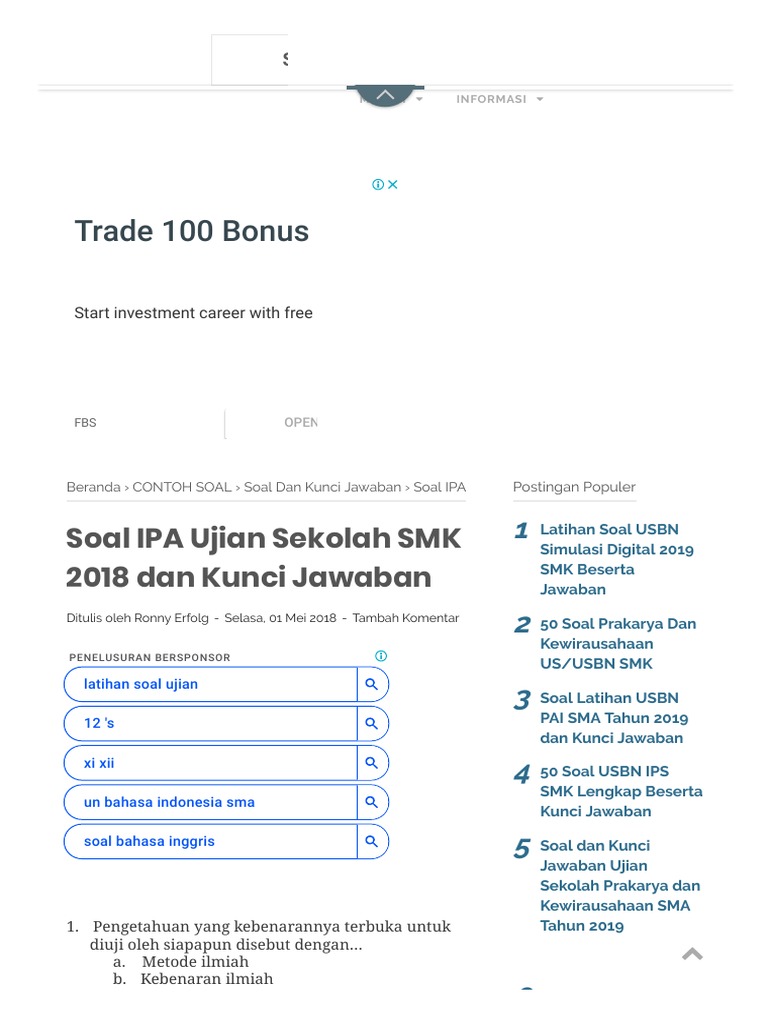Screen dimensions: 768x1024
Task: Open 50 Soal Prakarya Dan Kewirausahaan post
Action: (x=618, y=644)
